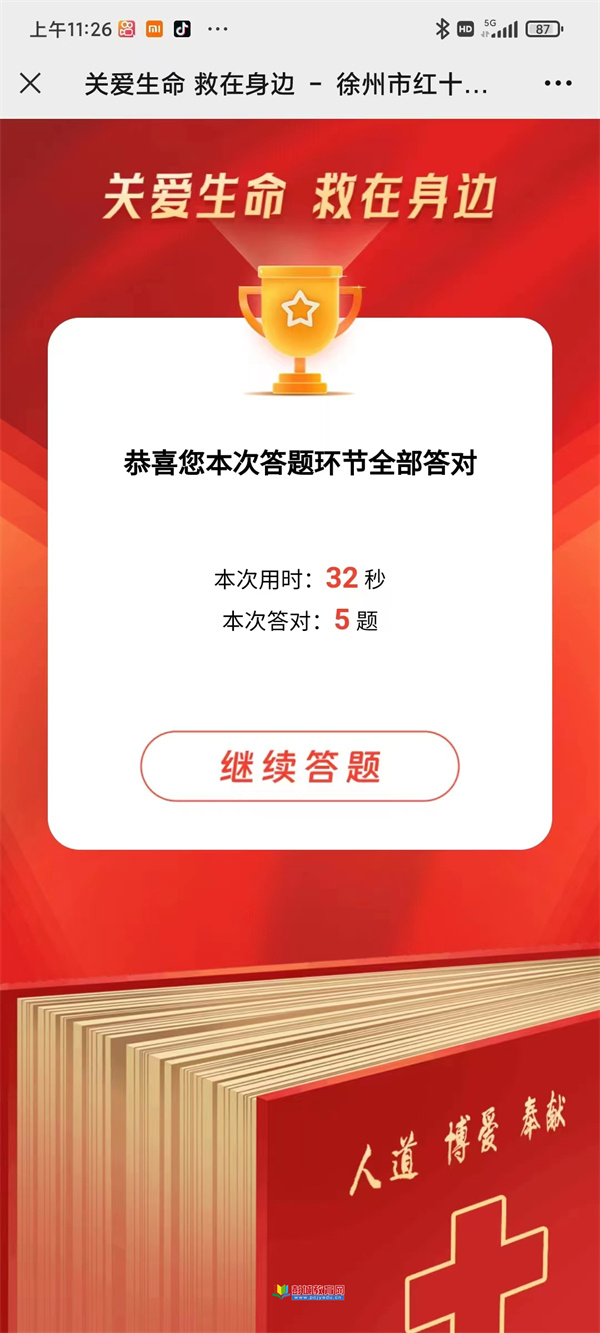This screenshot has width=600, height=1333.
Task: Close the webview with the X icon
Action: (31, 84)
